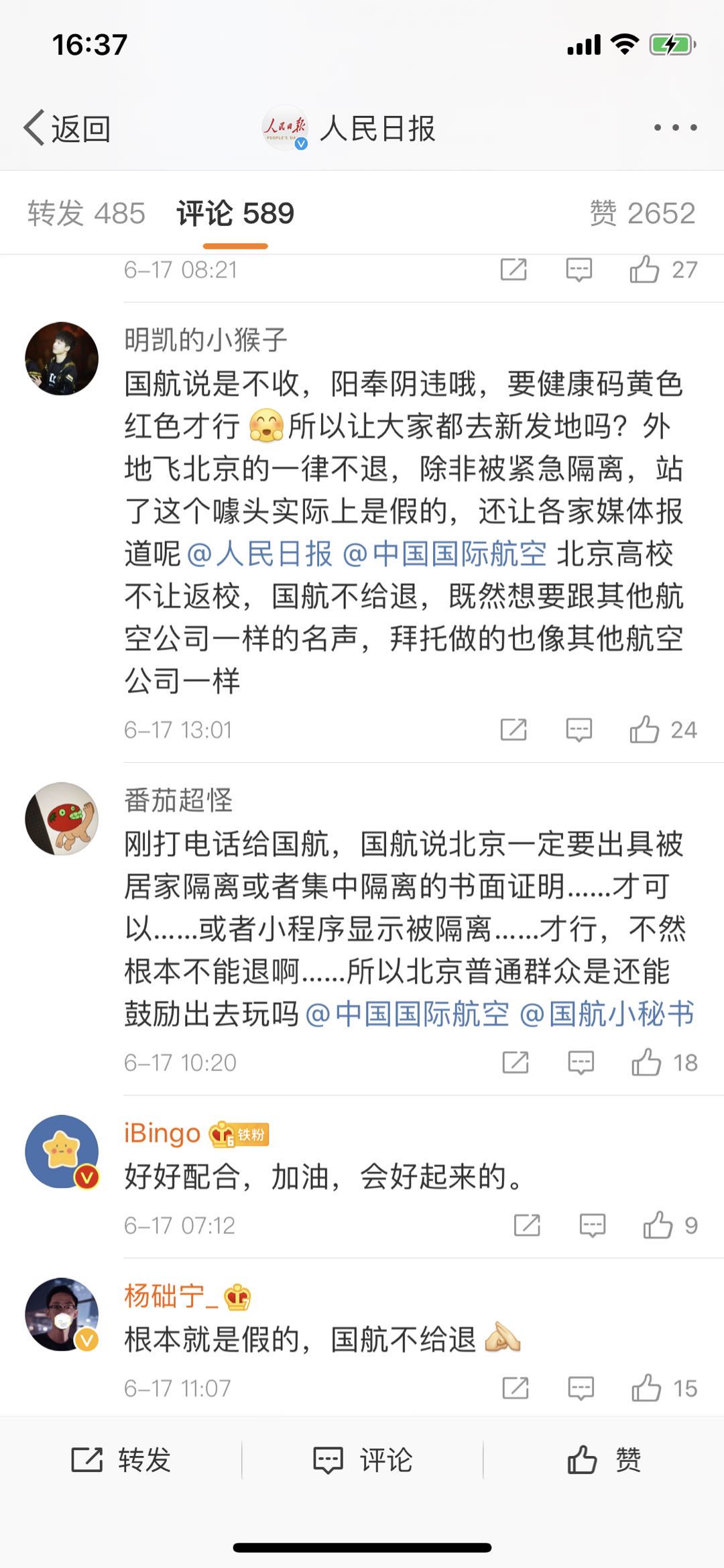Open iBingo's profile name
Screen dimensions: 724x1568
click(x=162, y=1134)
